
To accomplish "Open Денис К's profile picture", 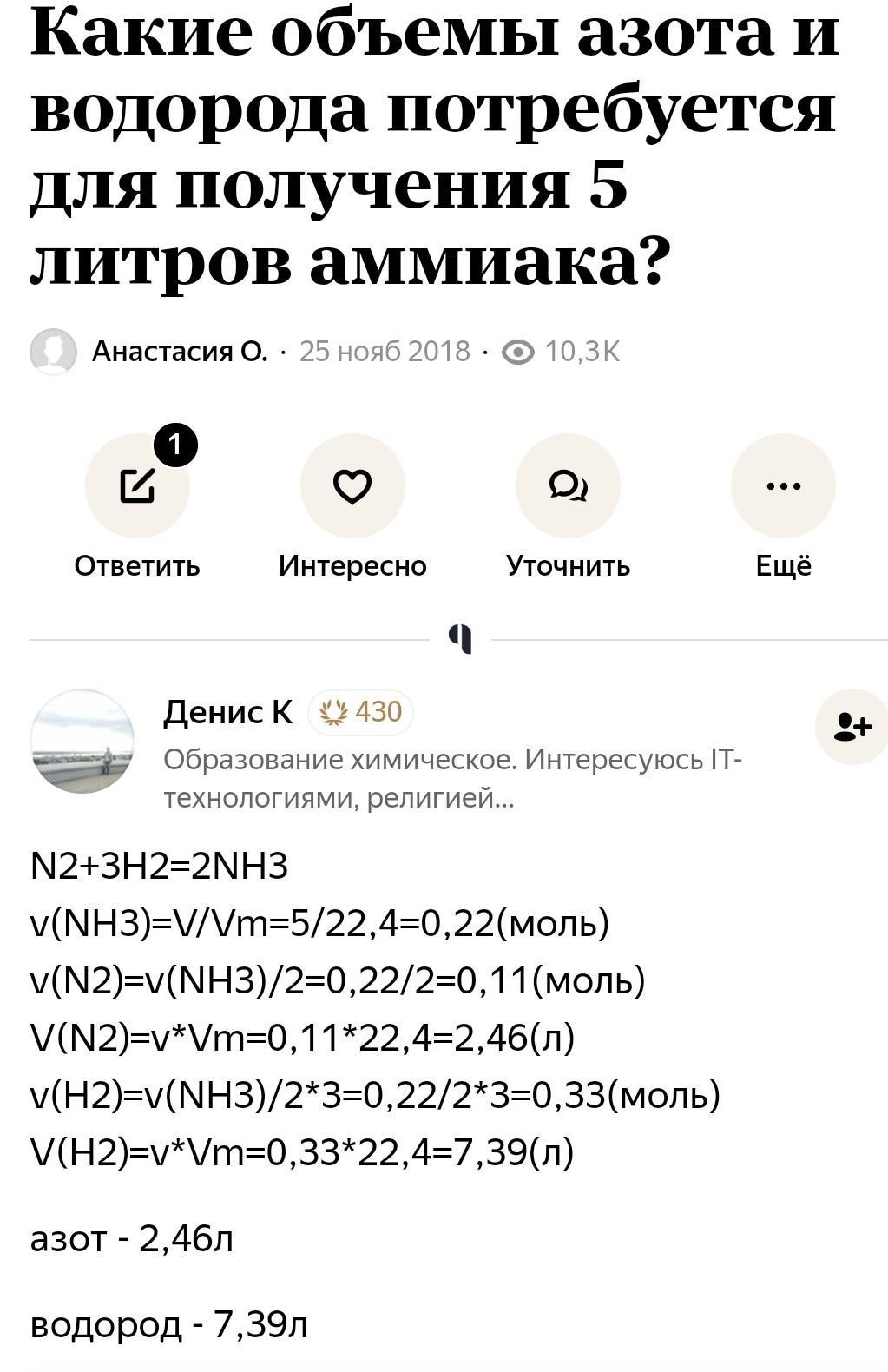I will 82,741.
